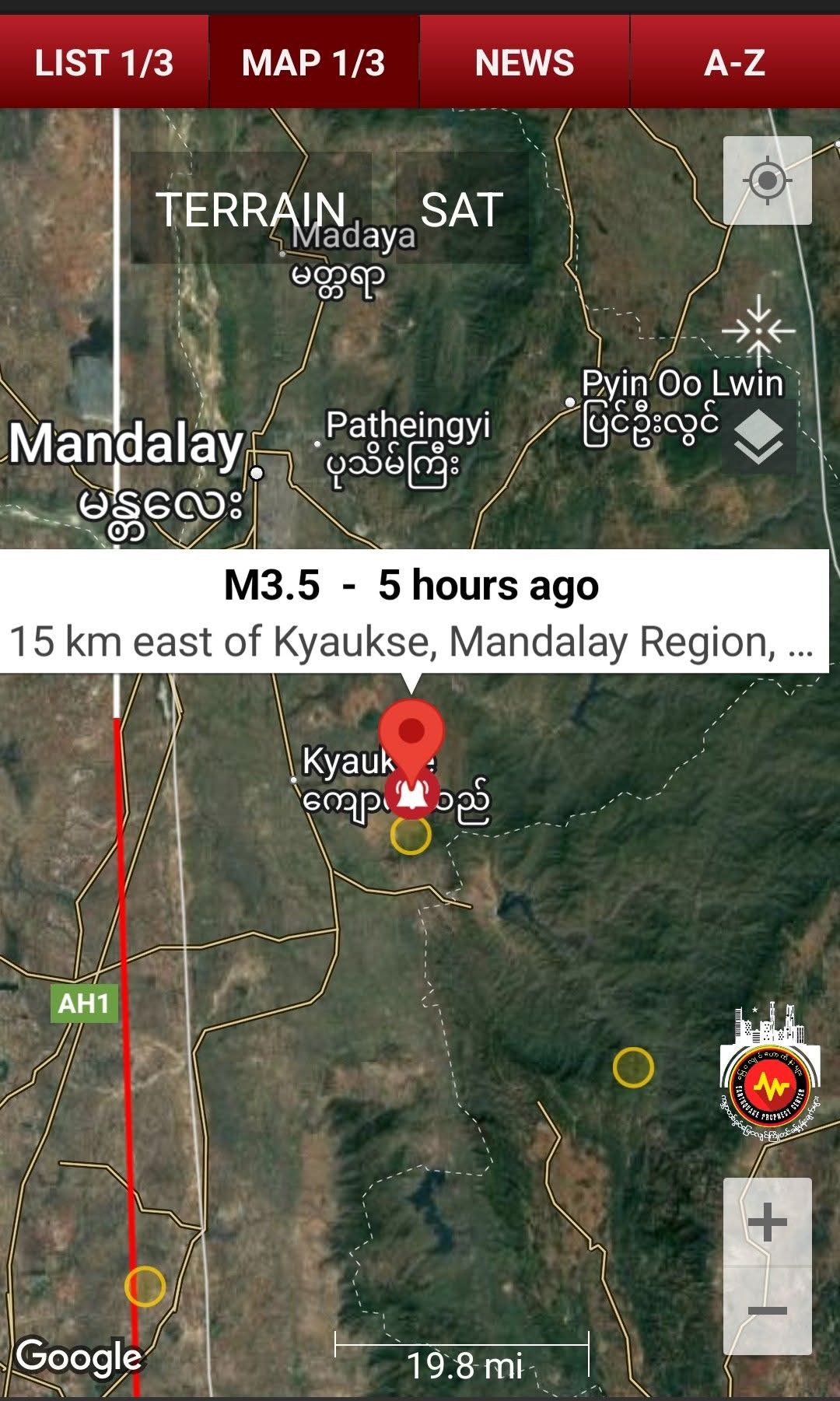Screen dimensions: 840x1401
Task: Zoom out the map with minus
Action: 768,1311
